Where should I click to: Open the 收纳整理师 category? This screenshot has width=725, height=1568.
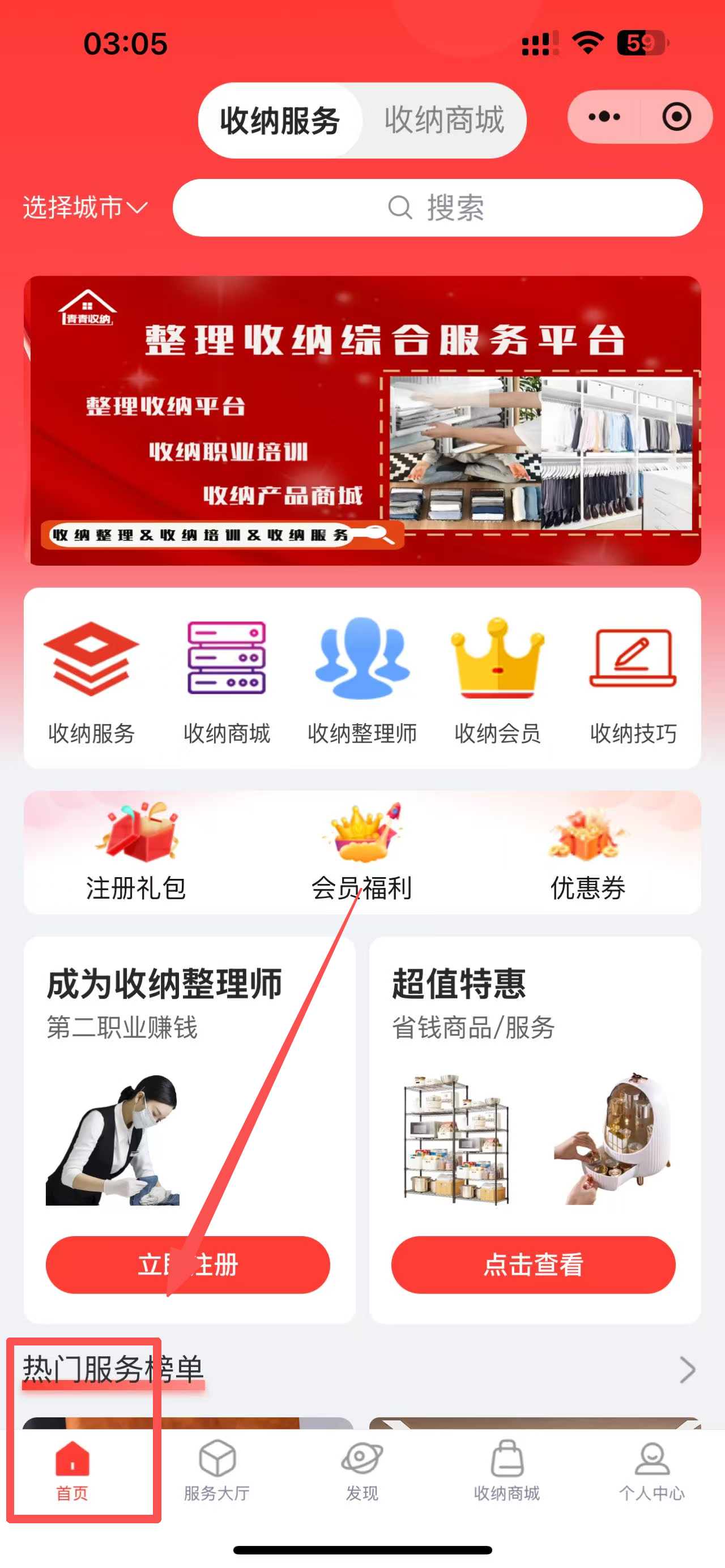pyautogui.click(x=362, y=679)
